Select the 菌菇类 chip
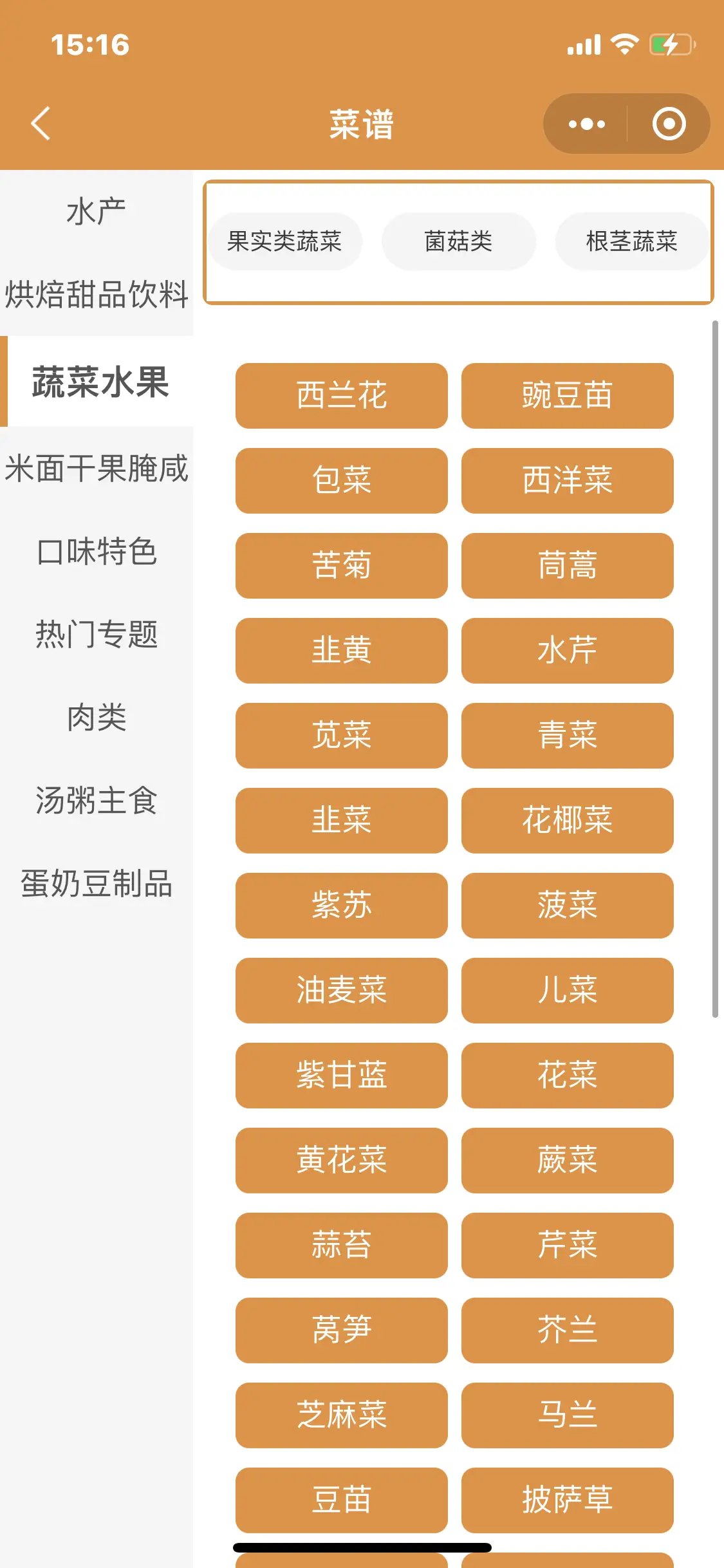Viewport: 724px width, 1568px height. tap(458, 241)
